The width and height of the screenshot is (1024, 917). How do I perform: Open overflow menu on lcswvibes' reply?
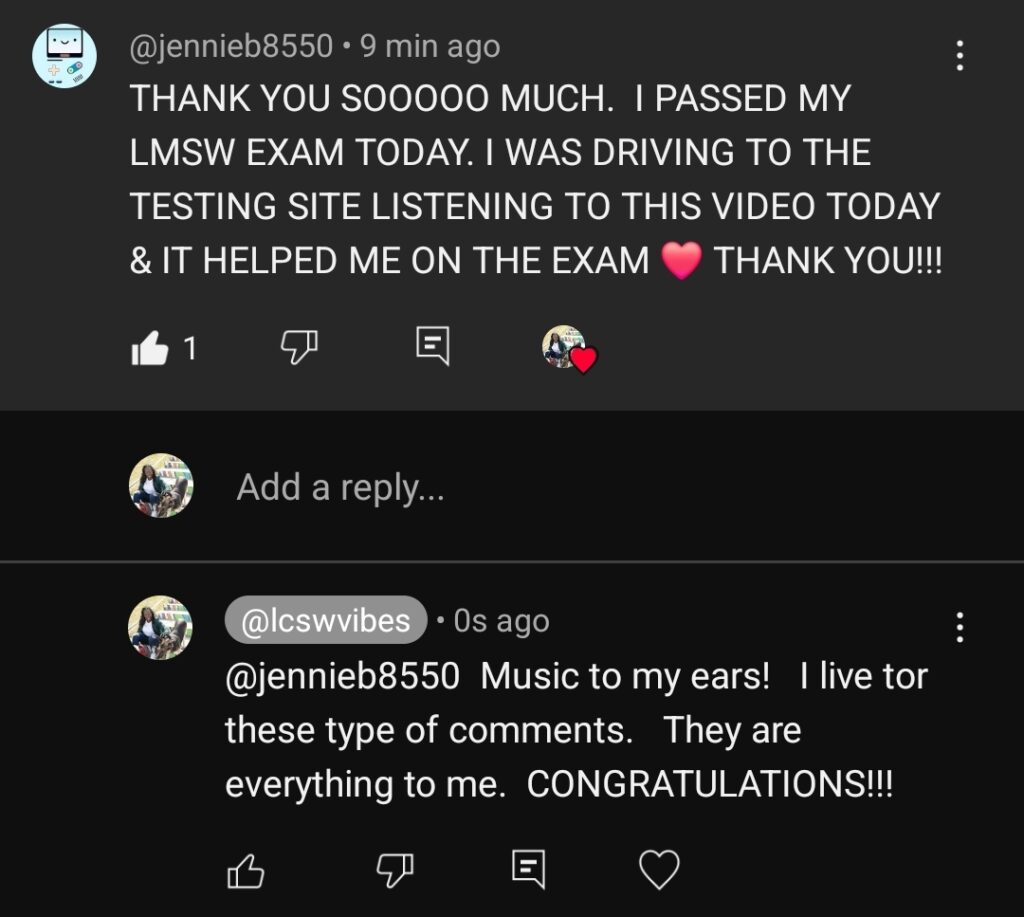959,627
